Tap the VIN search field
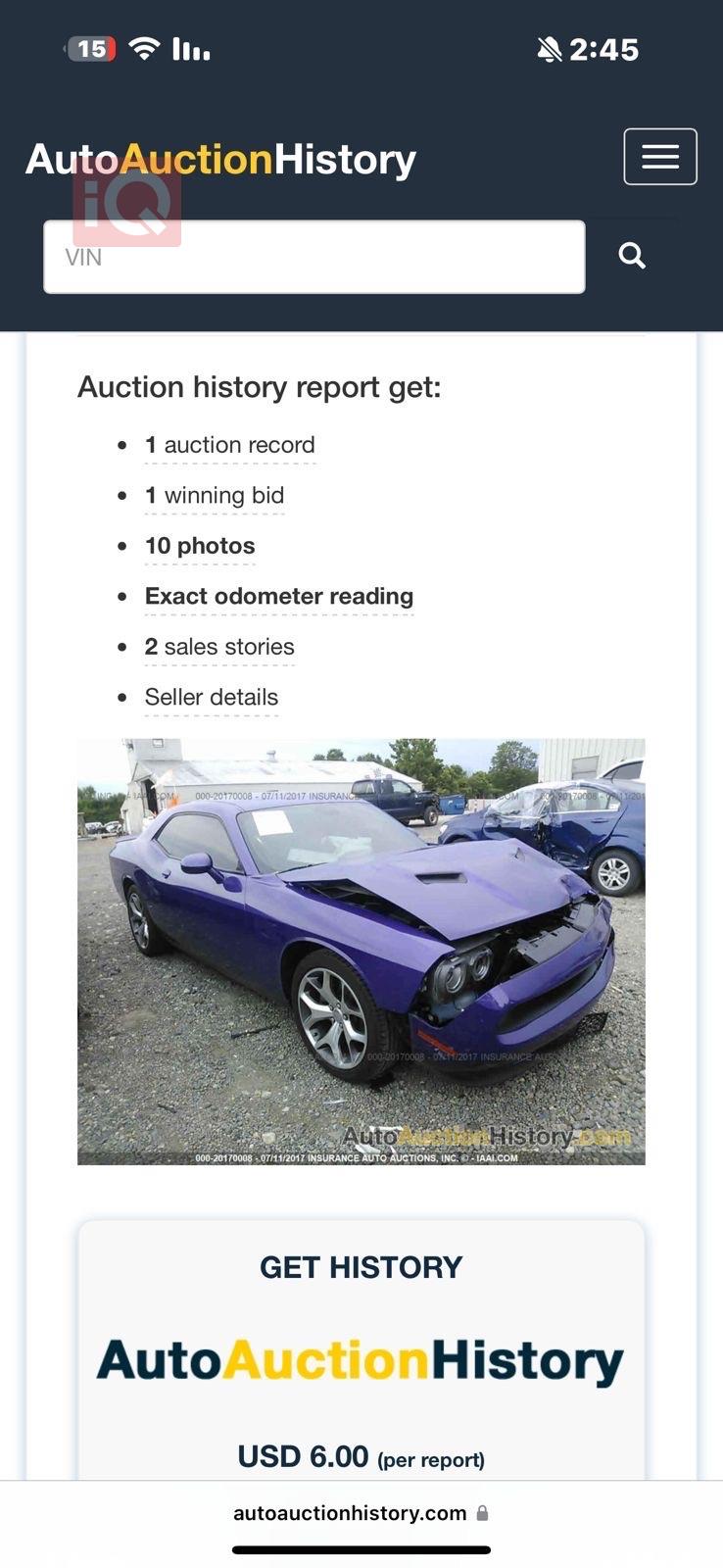 pyautogui.click(x=313, y=257)
